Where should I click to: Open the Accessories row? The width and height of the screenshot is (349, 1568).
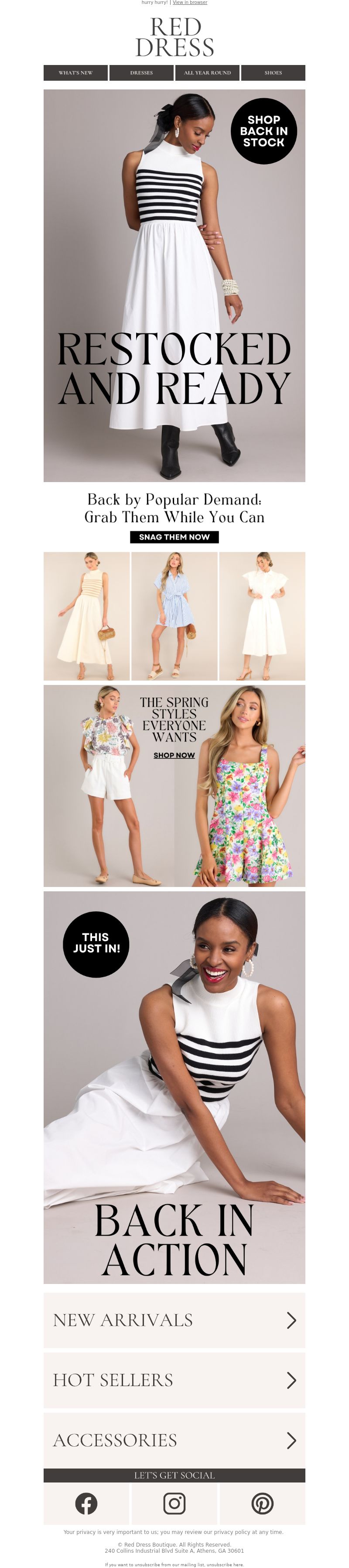pos(174,1440)
